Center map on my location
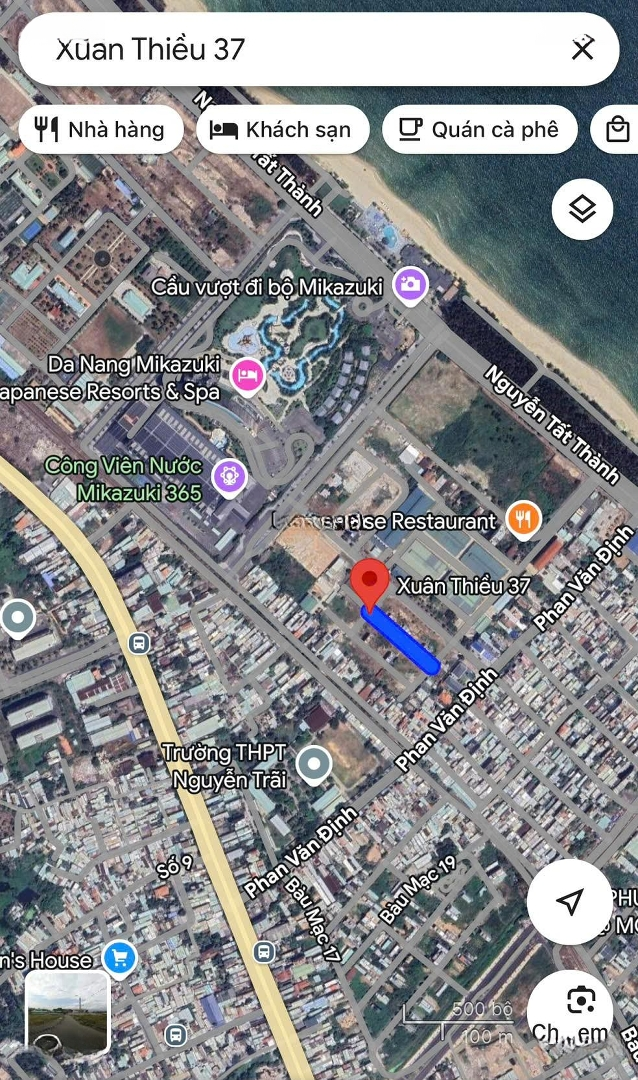 click(x=569, y=902)
